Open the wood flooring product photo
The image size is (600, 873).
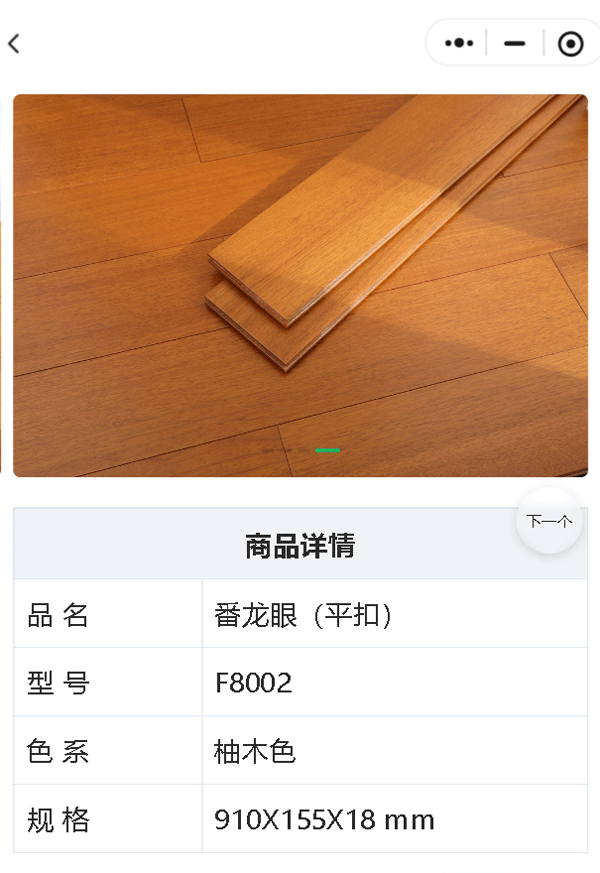[x=300, y=285]
